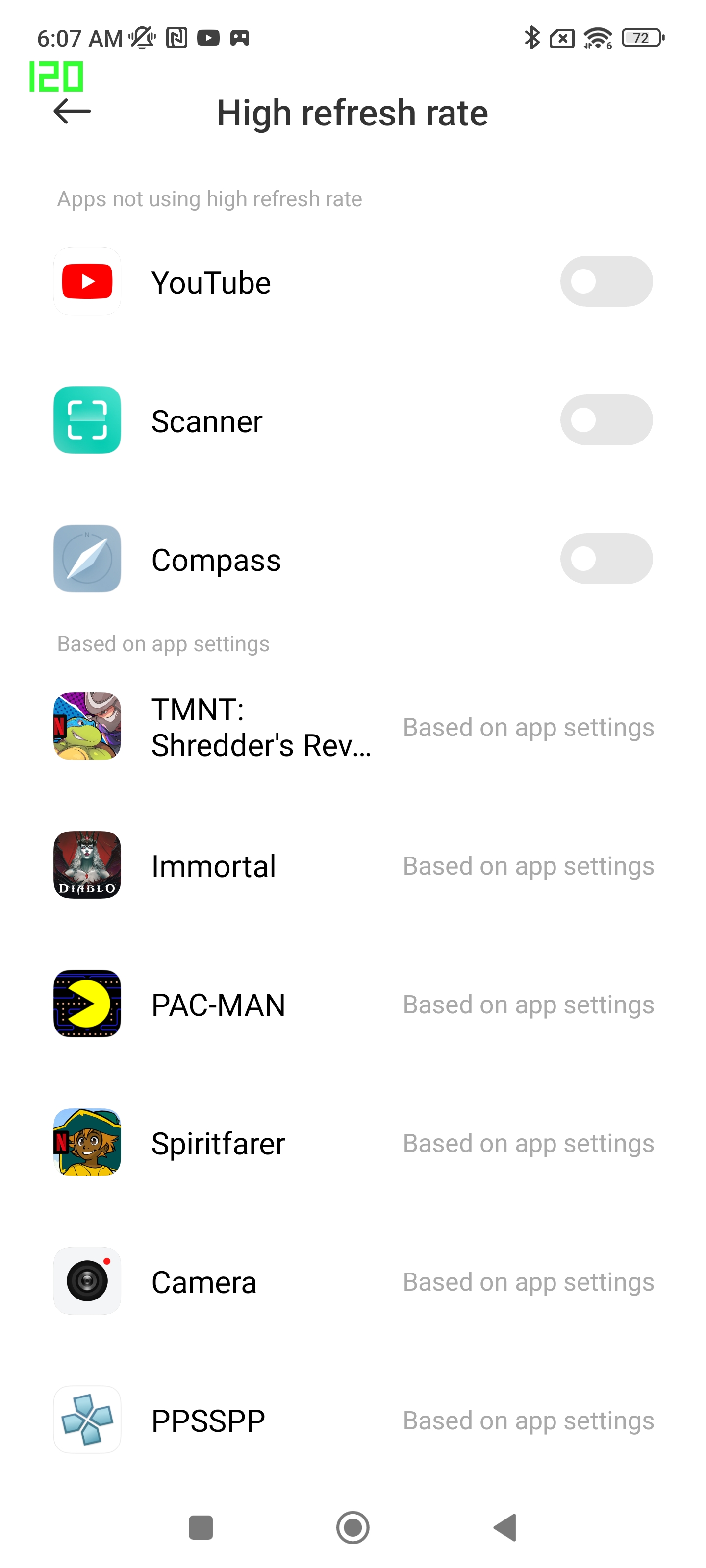Select the Immortal app row
Viewport: 706px width, 1568px height.
tap(353, 865)
